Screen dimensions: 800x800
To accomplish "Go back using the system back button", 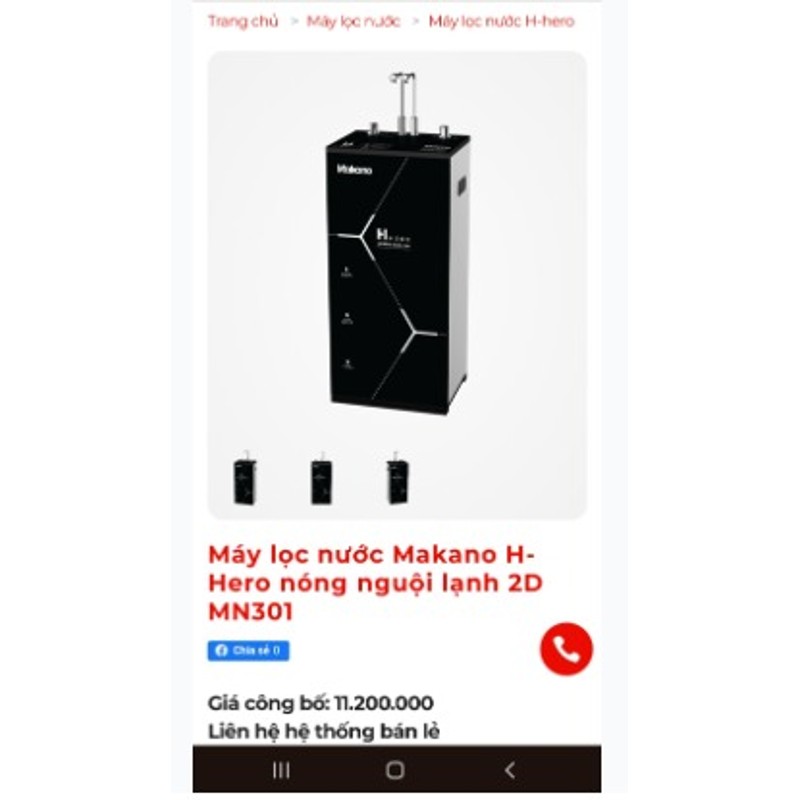I will click(x=509, y=769).
